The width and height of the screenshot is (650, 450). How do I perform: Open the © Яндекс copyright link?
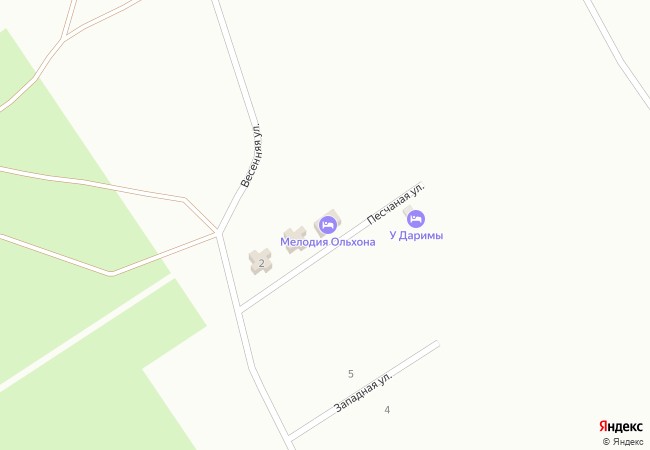point(622,441)
